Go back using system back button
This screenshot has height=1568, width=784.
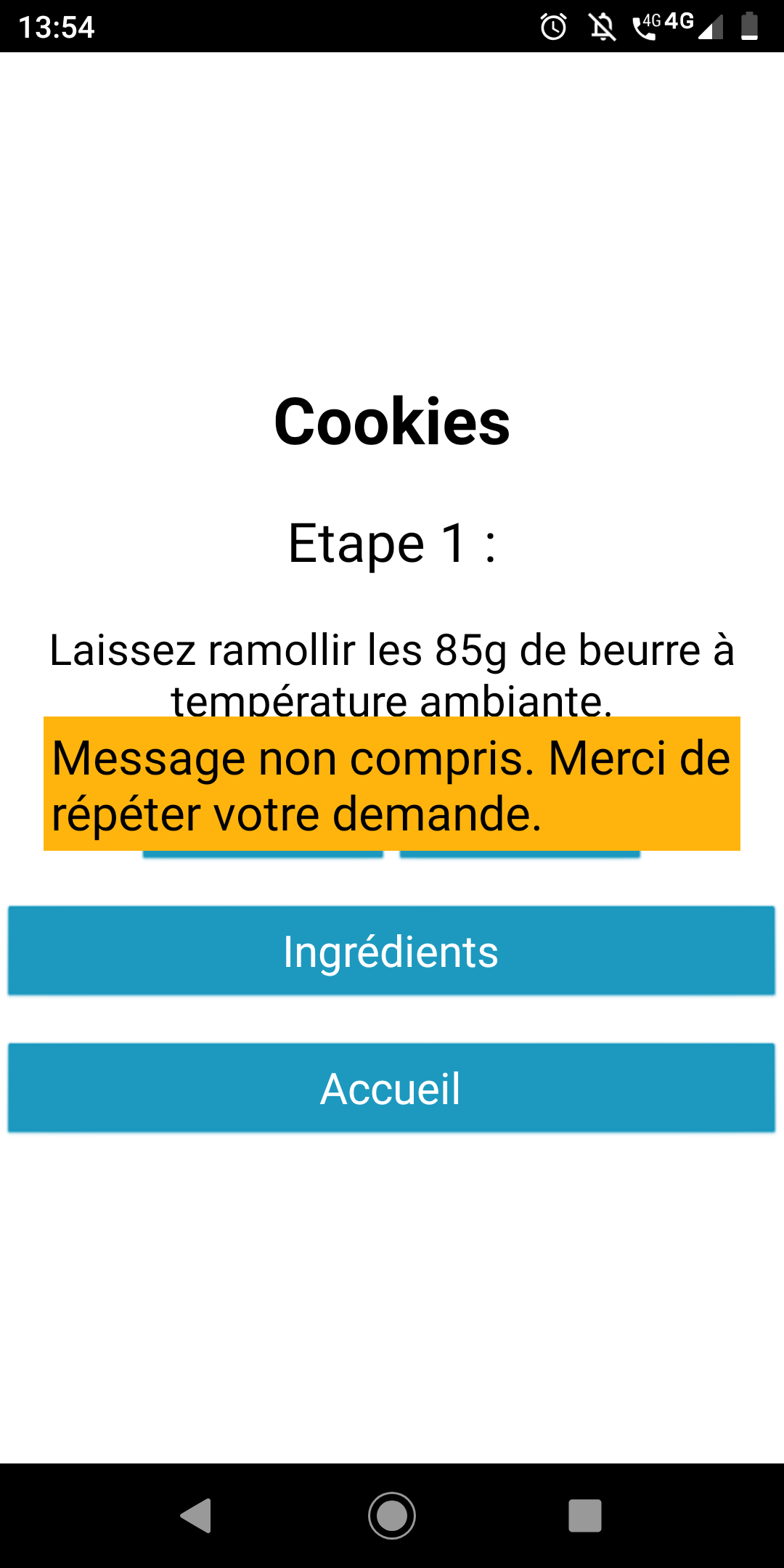point(196,1516)
